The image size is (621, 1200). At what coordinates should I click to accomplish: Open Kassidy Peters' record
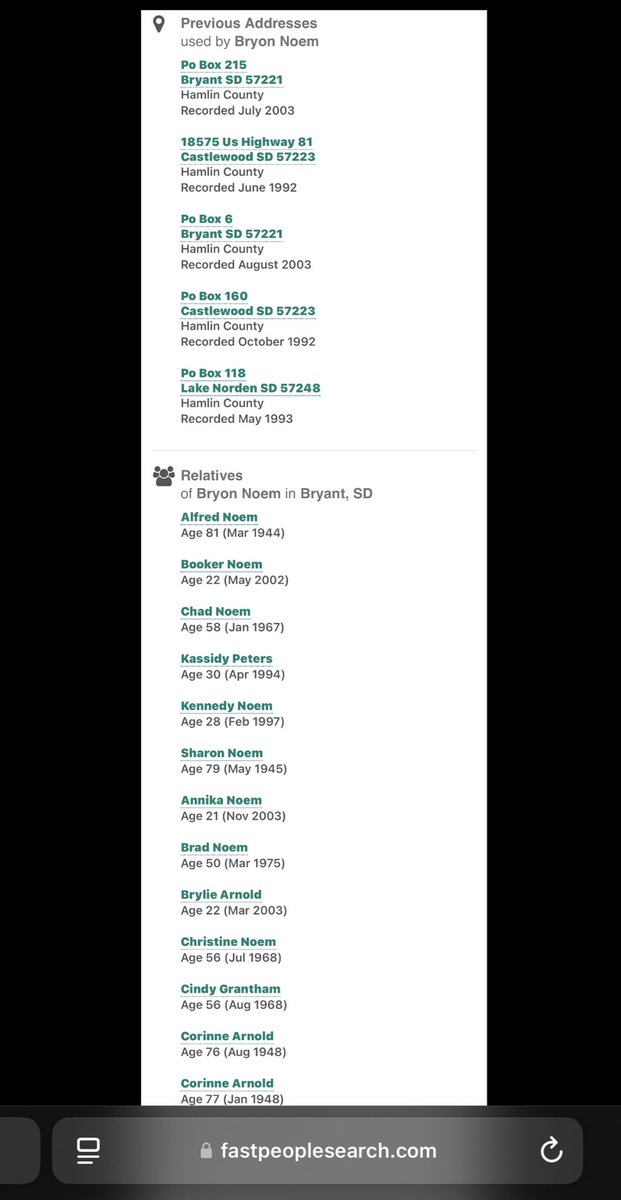click(x=226, y=658)
